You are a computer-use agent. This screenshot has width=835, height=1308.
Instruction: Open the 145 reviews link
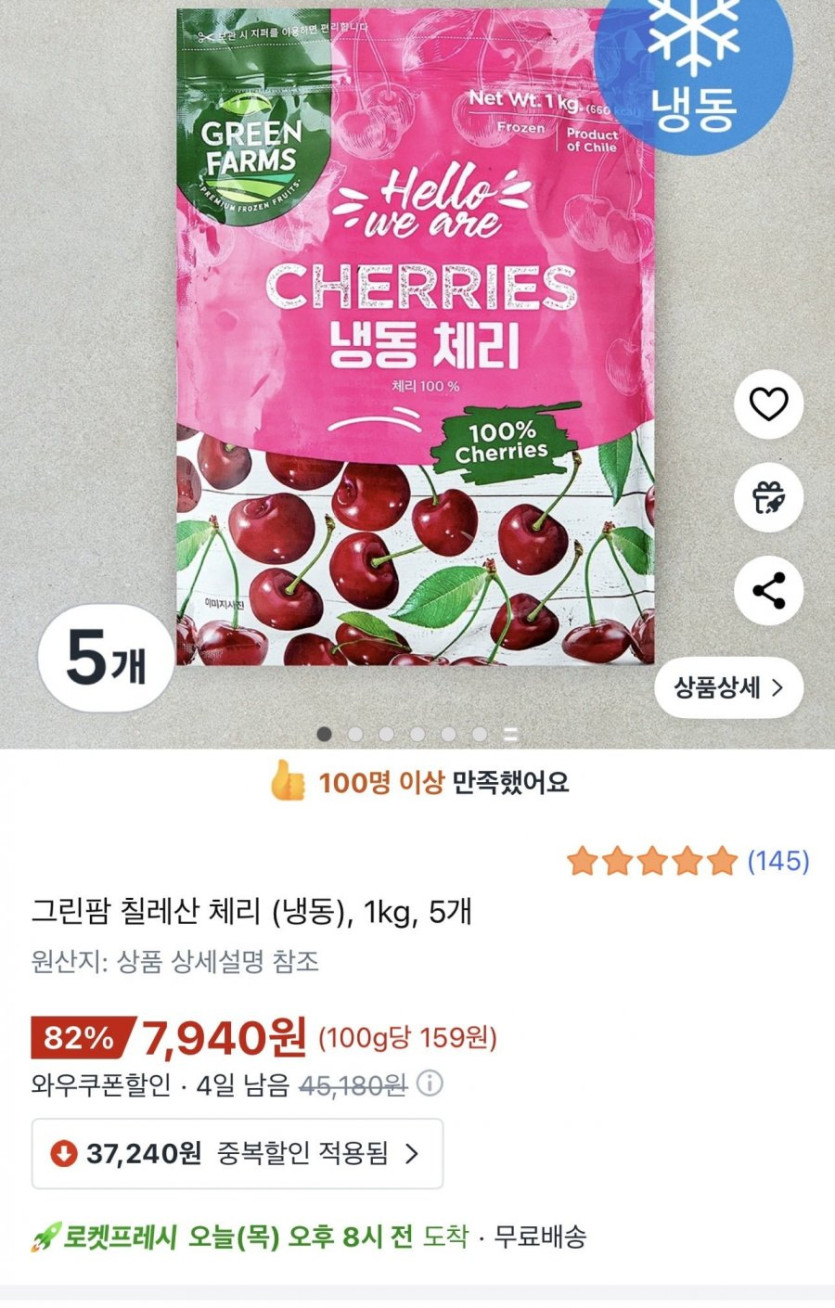[x=778, y=860]
